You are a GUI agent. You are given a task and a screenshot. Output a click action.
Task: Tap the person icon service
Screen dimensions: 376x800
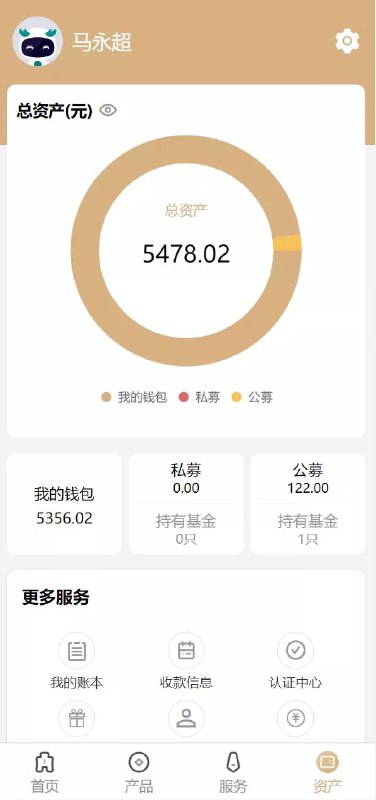coord(186,718)
